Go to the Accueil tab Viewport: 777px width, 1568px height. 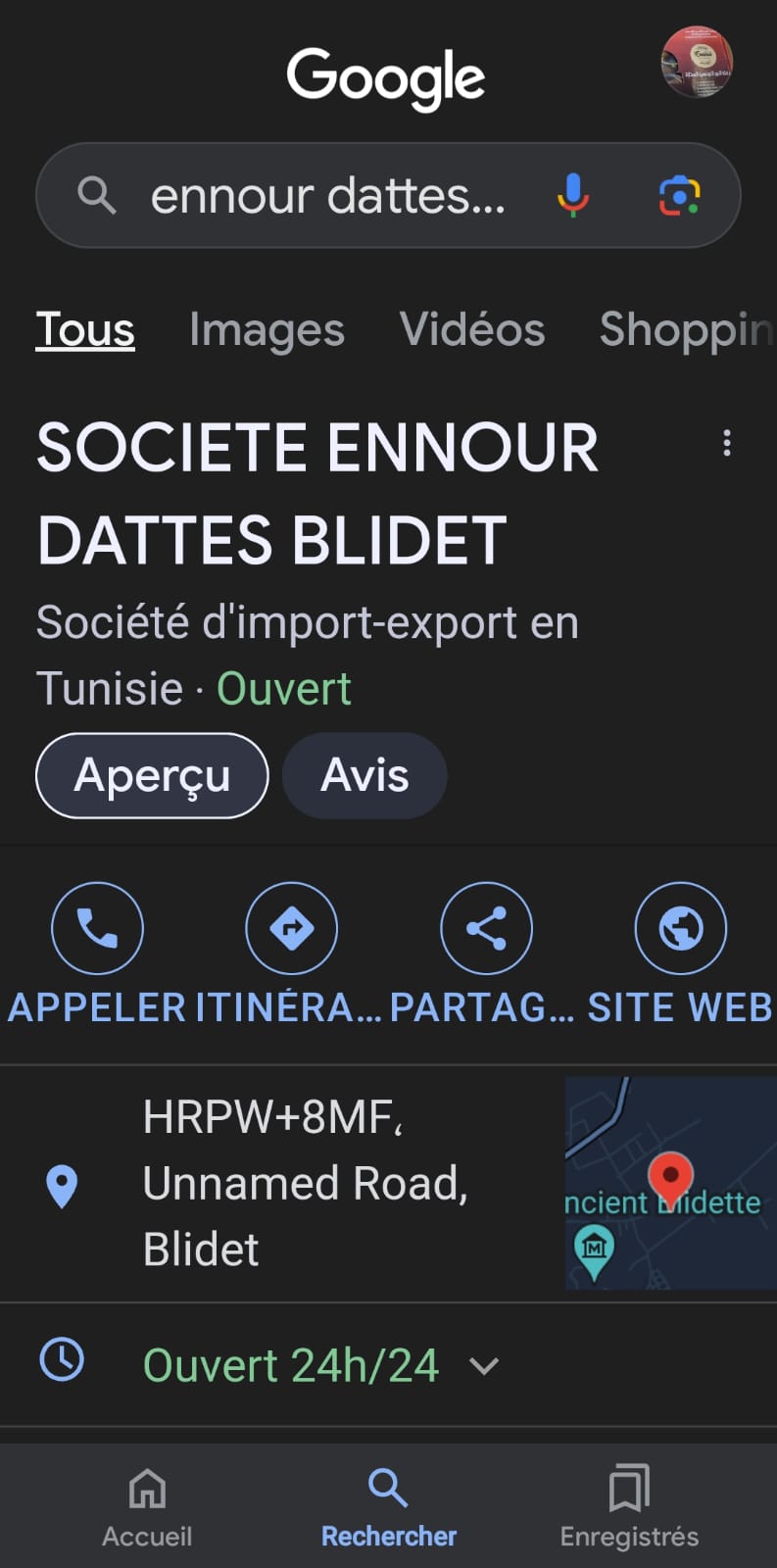click(x=147, y=1506)
